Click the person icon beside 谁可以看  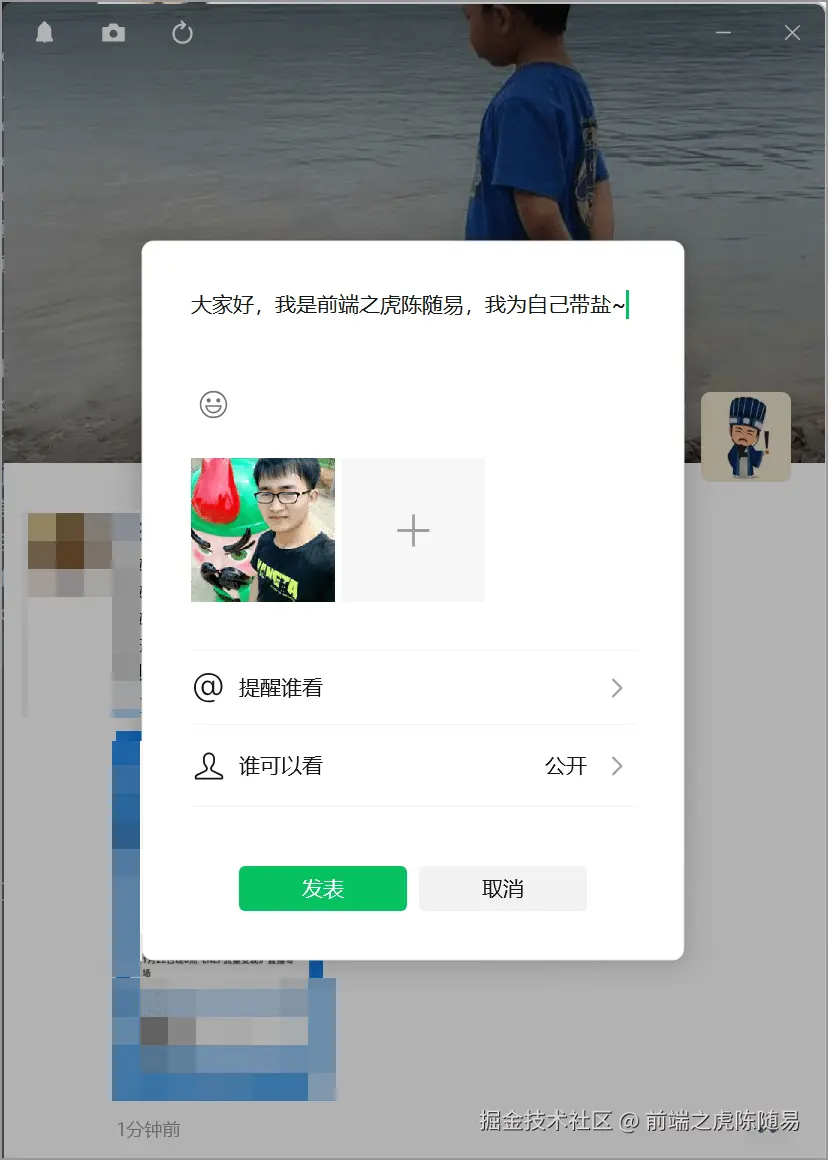click(209, 766)
